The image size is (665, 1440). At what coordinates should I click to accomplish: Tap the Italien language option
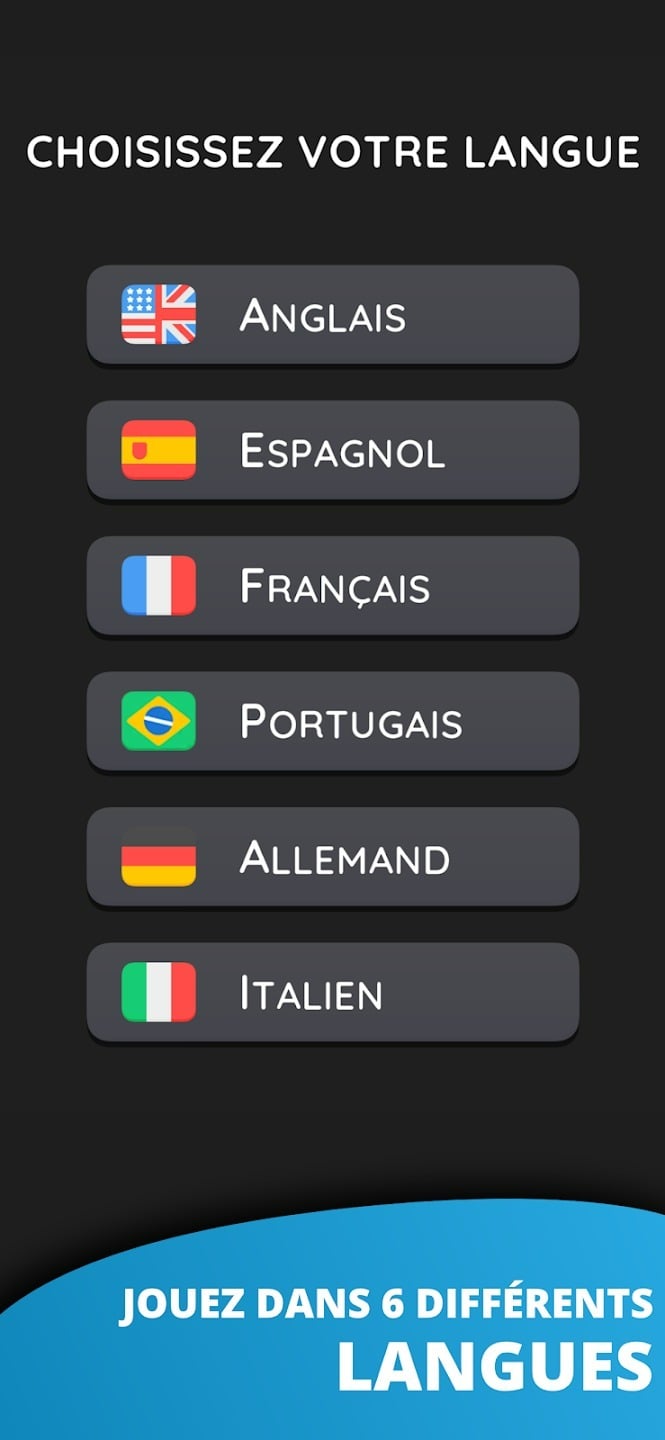pyautogui.click(x=332, y=992)
